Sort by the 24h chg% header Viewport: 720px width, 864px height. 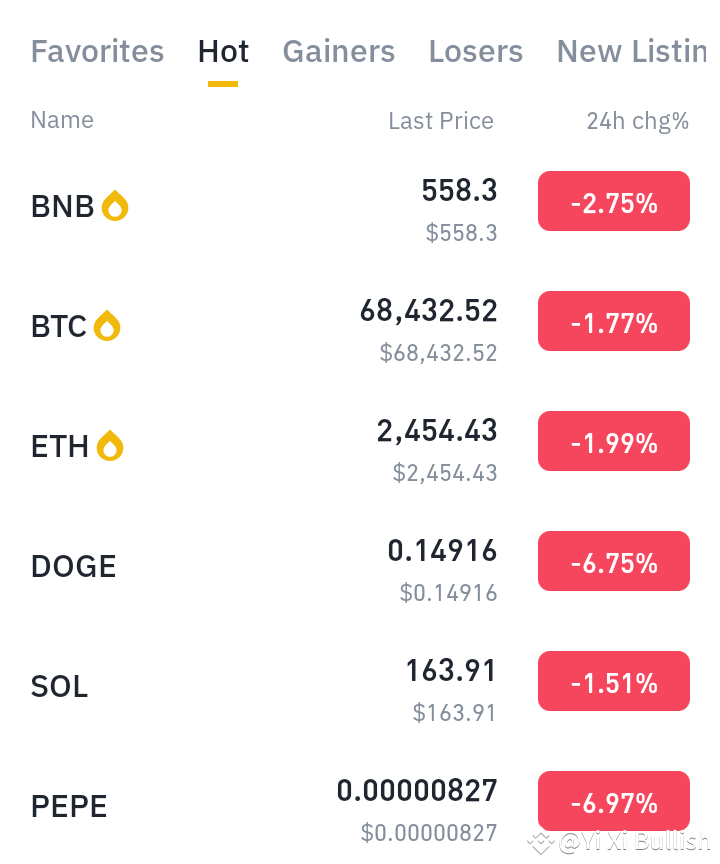(638, 120)
